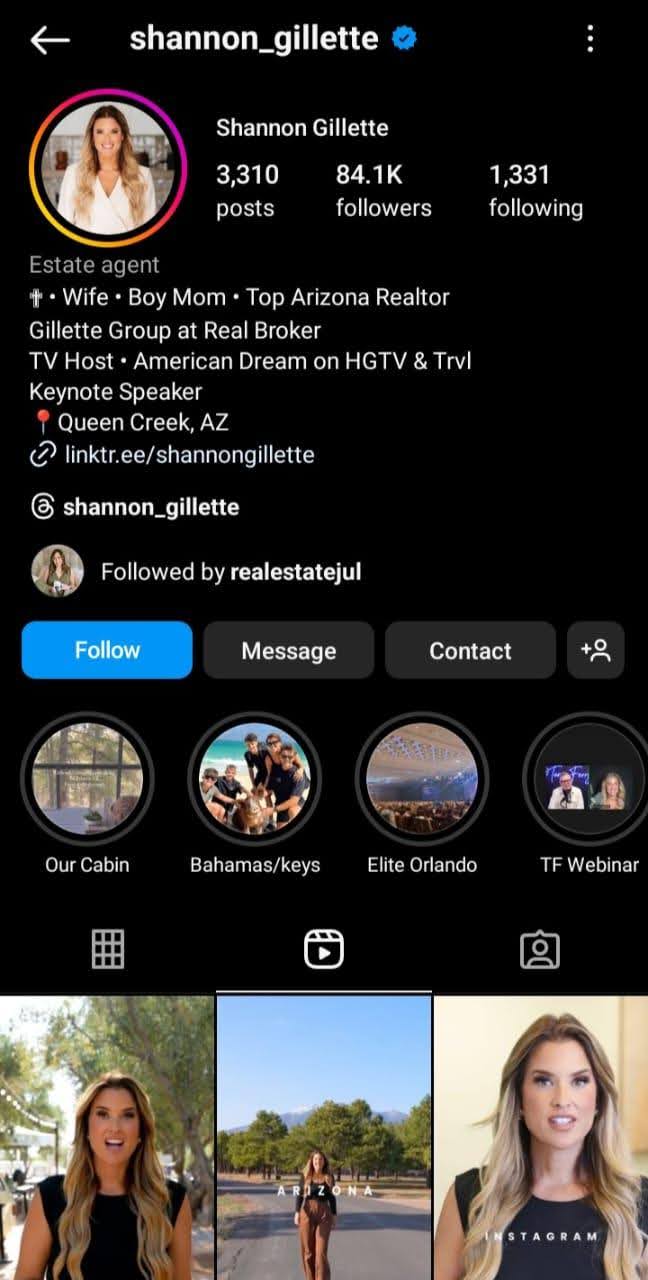The image size is (648, 1280).
Task: View the Elite Orlando highlight
Action: (422, 778)
